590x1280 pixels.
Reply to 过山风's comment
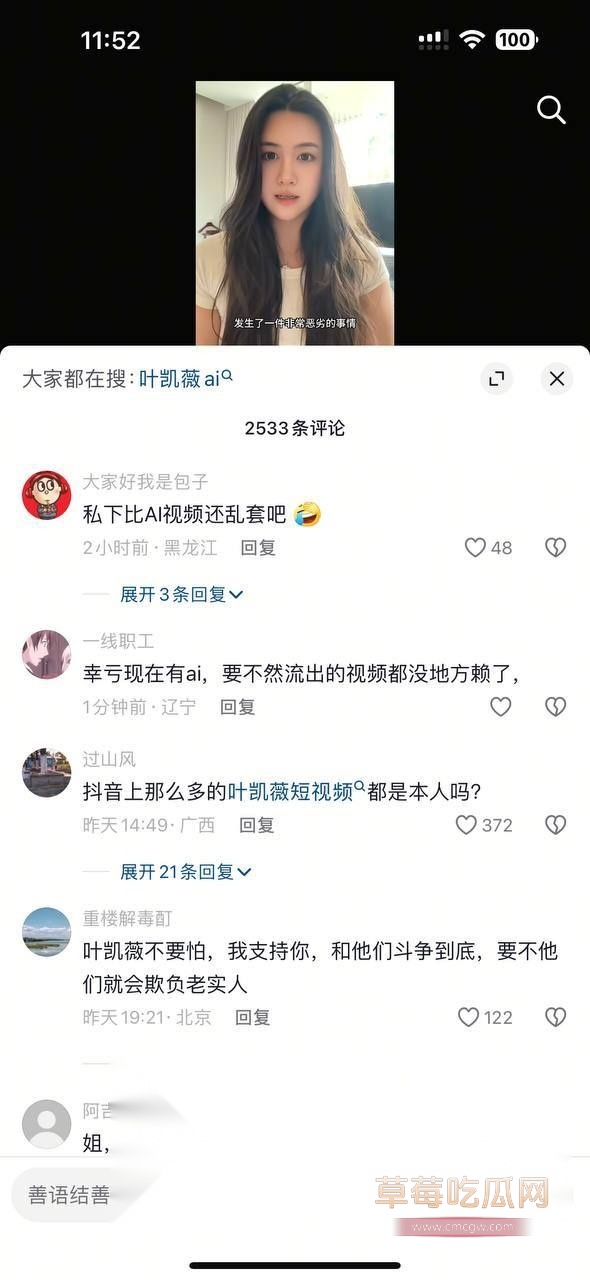point(257,825)
